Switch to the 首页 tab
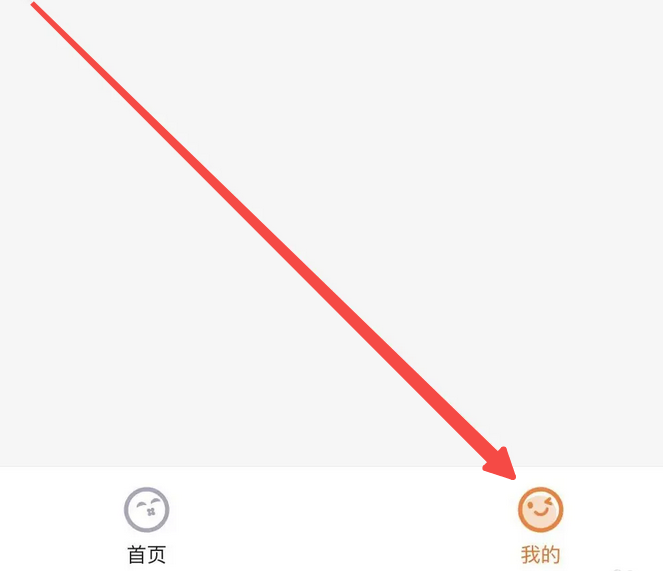 pos(147,524)
